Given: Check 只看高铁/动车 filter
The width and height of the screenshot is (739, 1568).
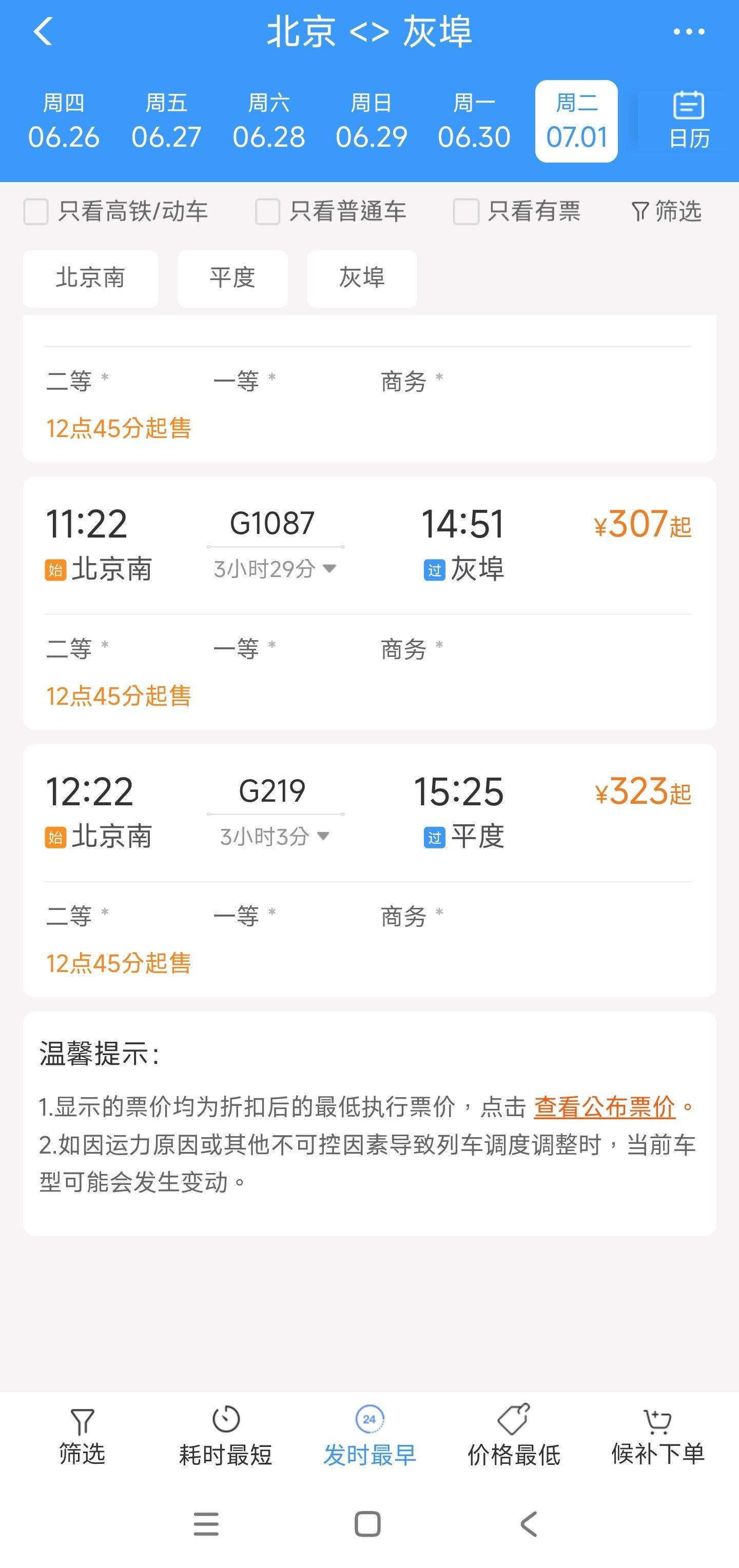Looking at the screenshot, I should point(36,212).
